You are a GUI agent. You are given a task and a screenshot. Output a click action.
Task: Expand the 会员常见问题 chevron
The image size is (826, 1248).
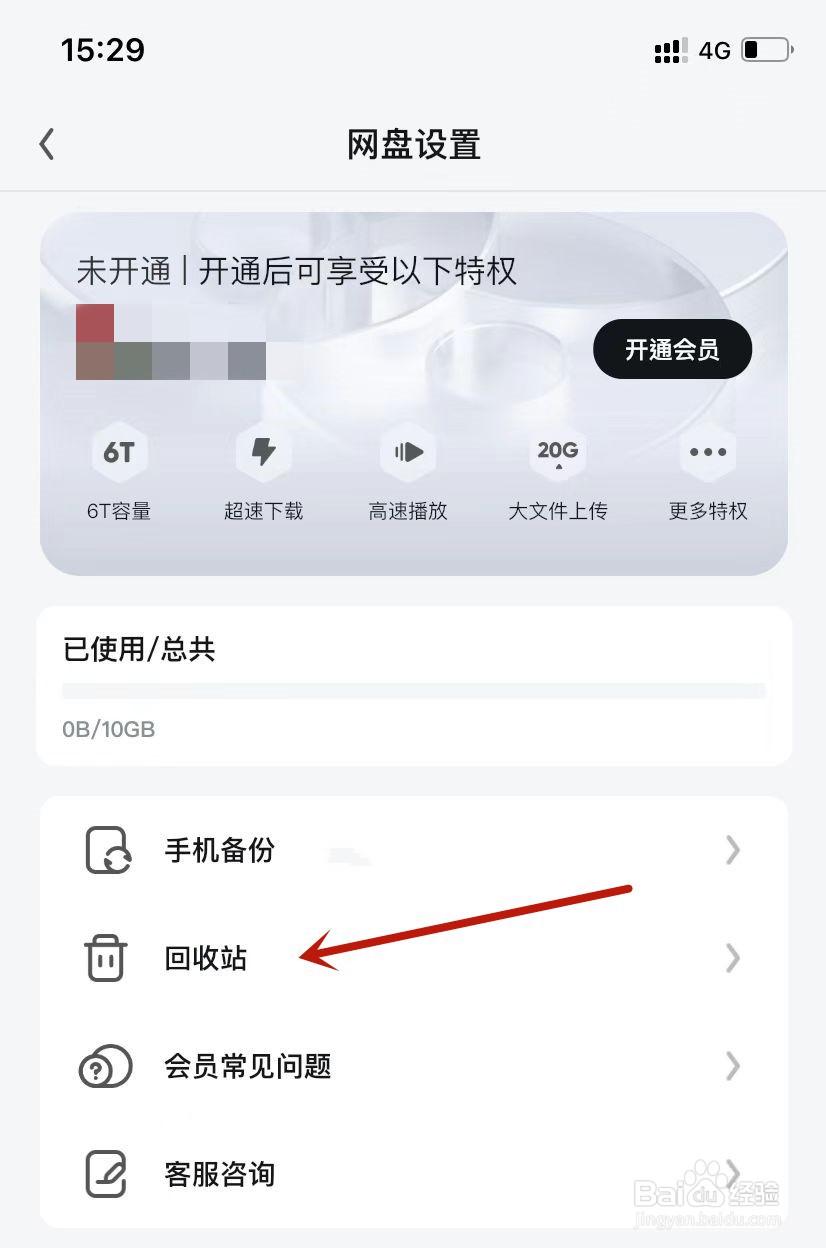(733, 1066)
